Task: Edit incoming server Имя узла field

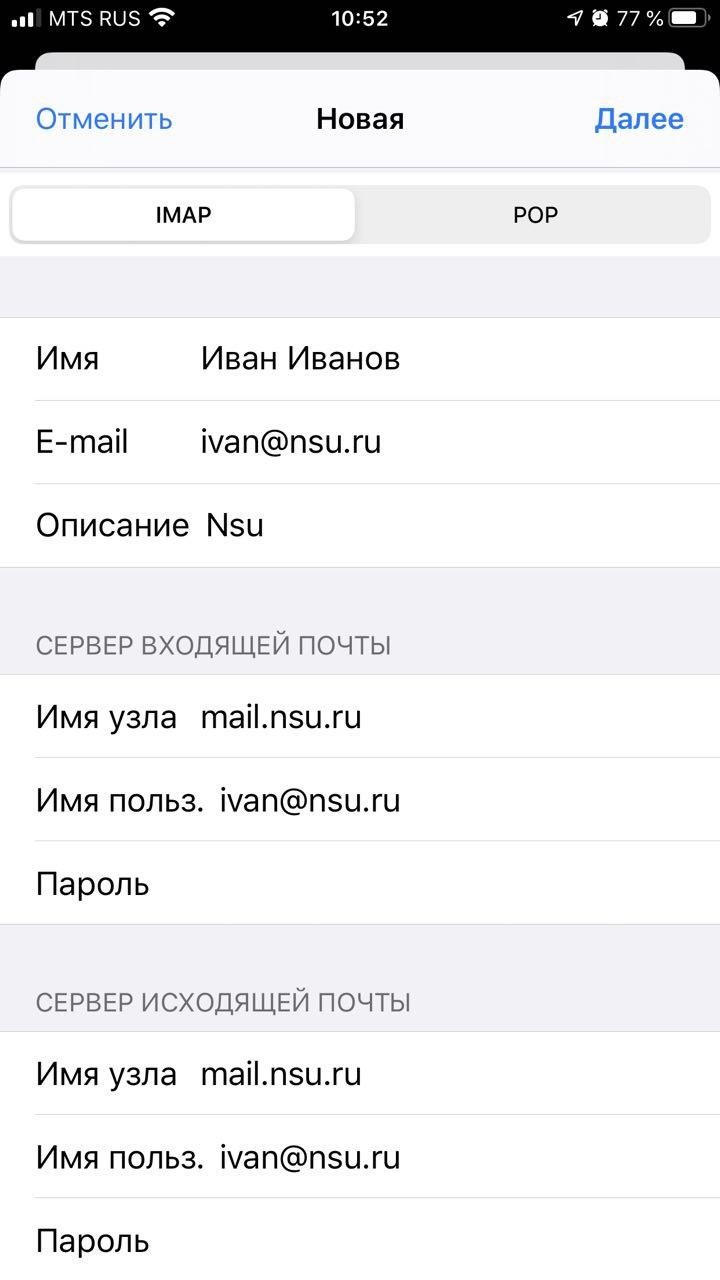Action: pyautogui.click(x=360, y=716)
